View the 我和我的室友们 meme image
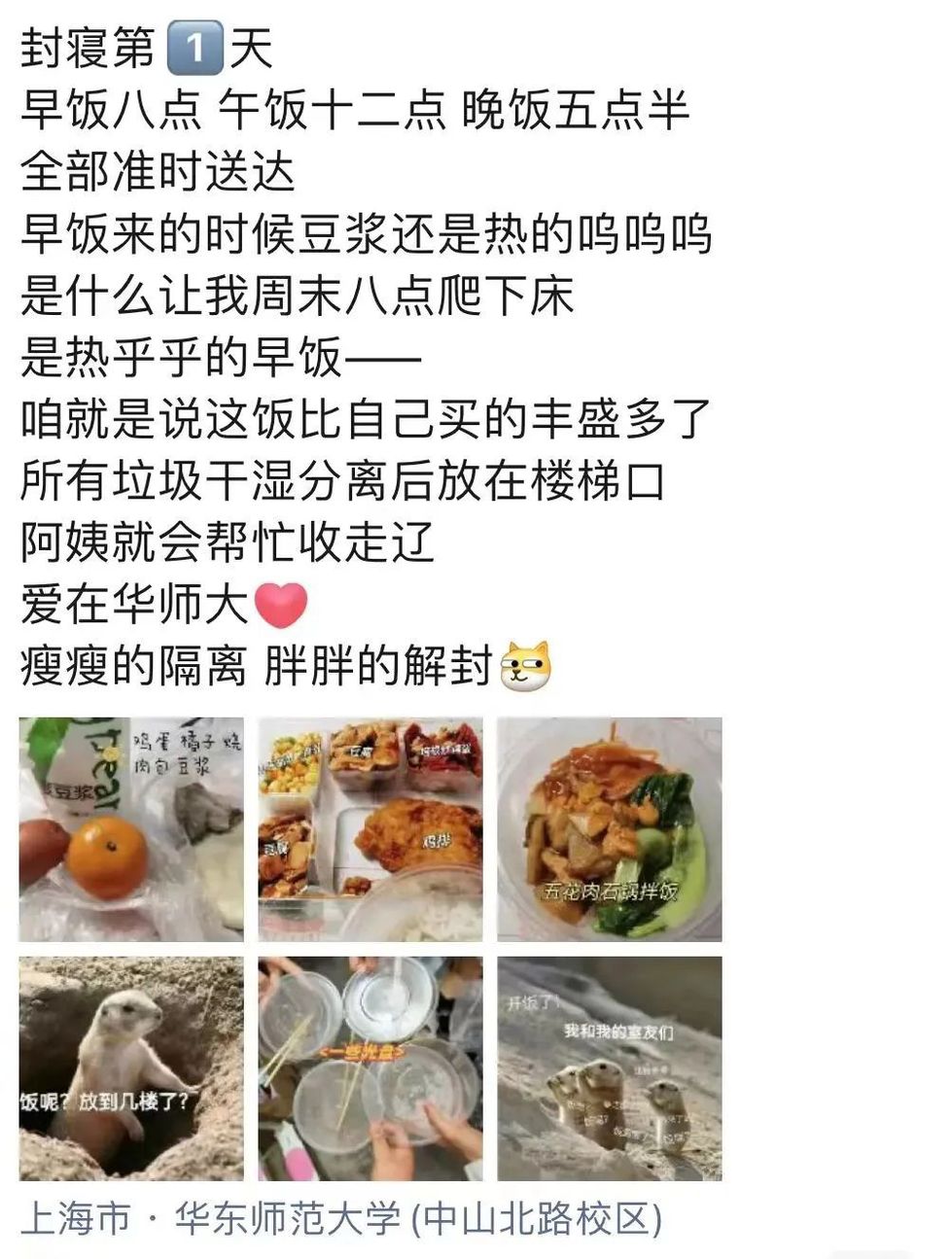 point(610,1068)
